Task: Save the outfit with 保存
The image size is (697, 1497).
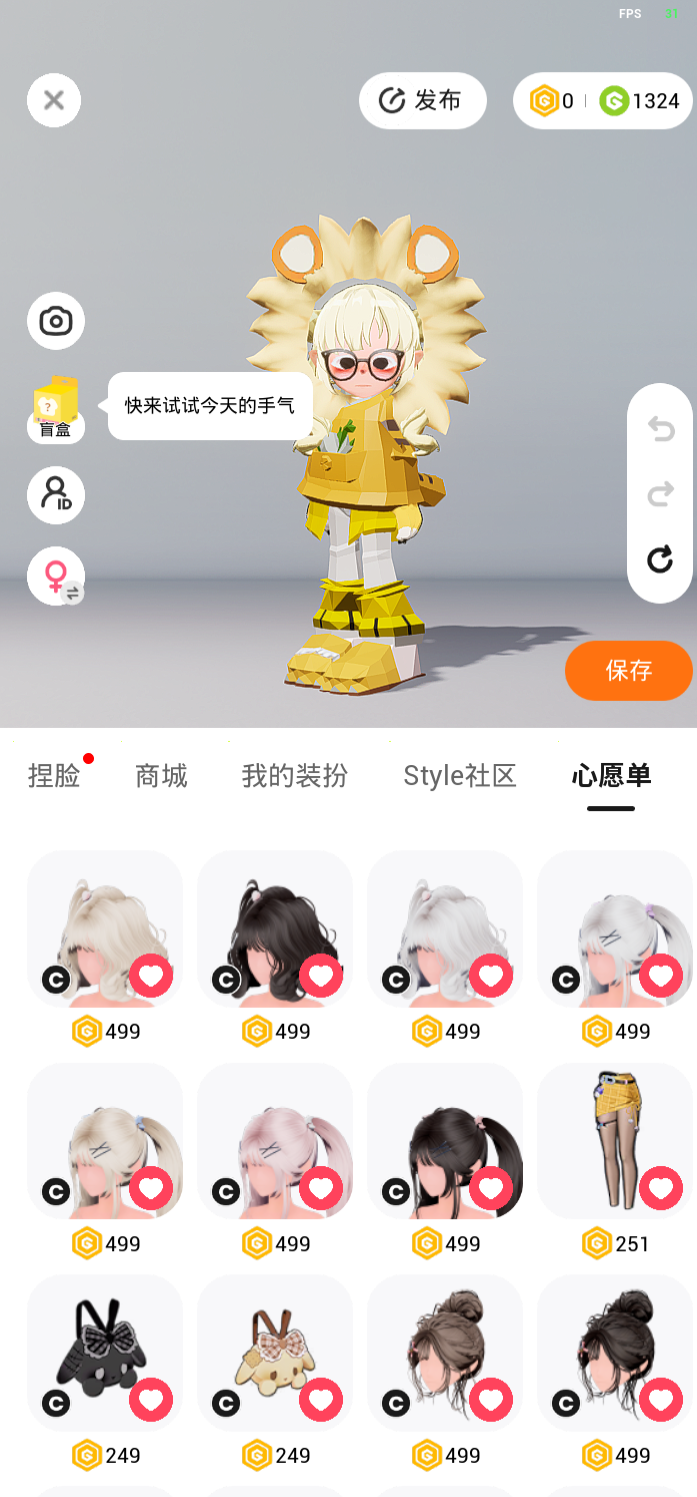Action: (x=629, y=670)
